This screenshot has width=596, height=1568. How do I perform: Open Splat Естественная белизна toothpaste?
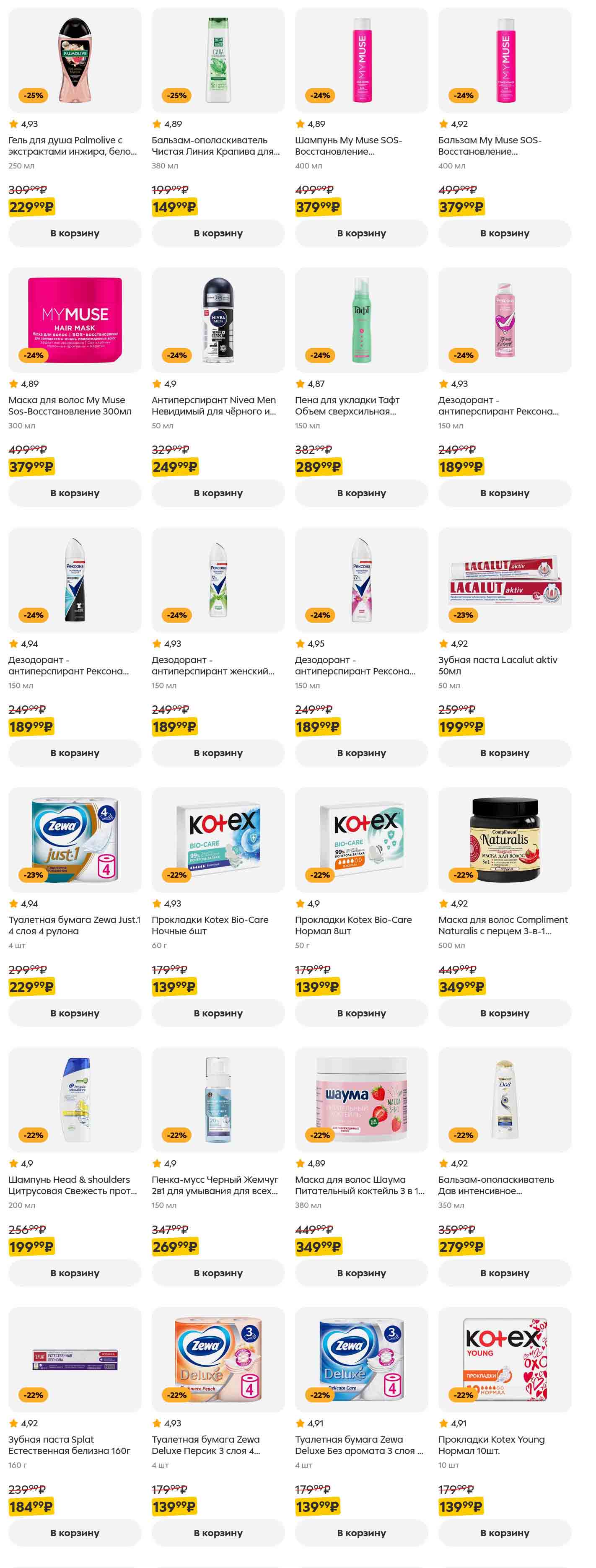(70, 1445)
